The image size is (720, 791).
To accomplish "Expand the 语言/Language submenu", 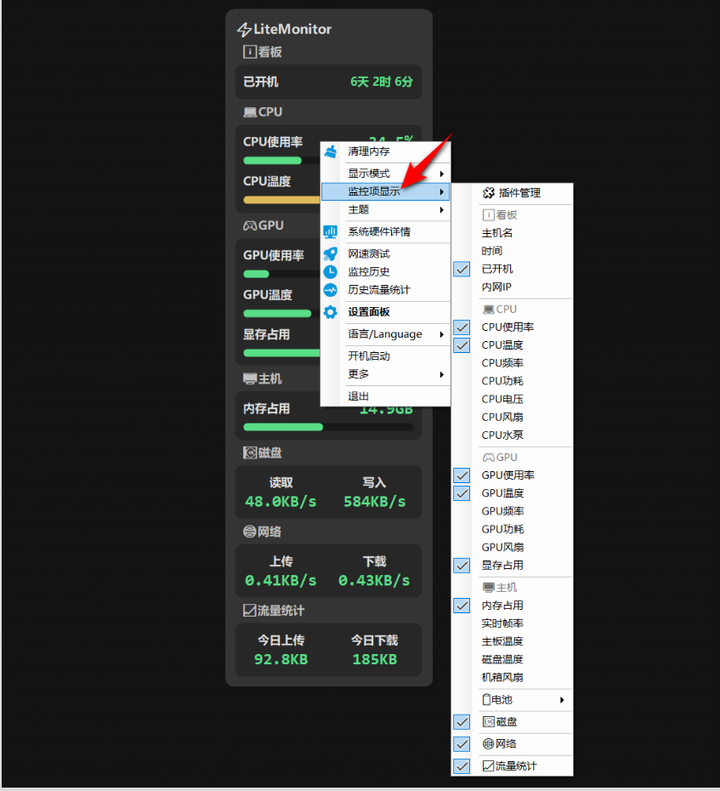I will 385,334.
